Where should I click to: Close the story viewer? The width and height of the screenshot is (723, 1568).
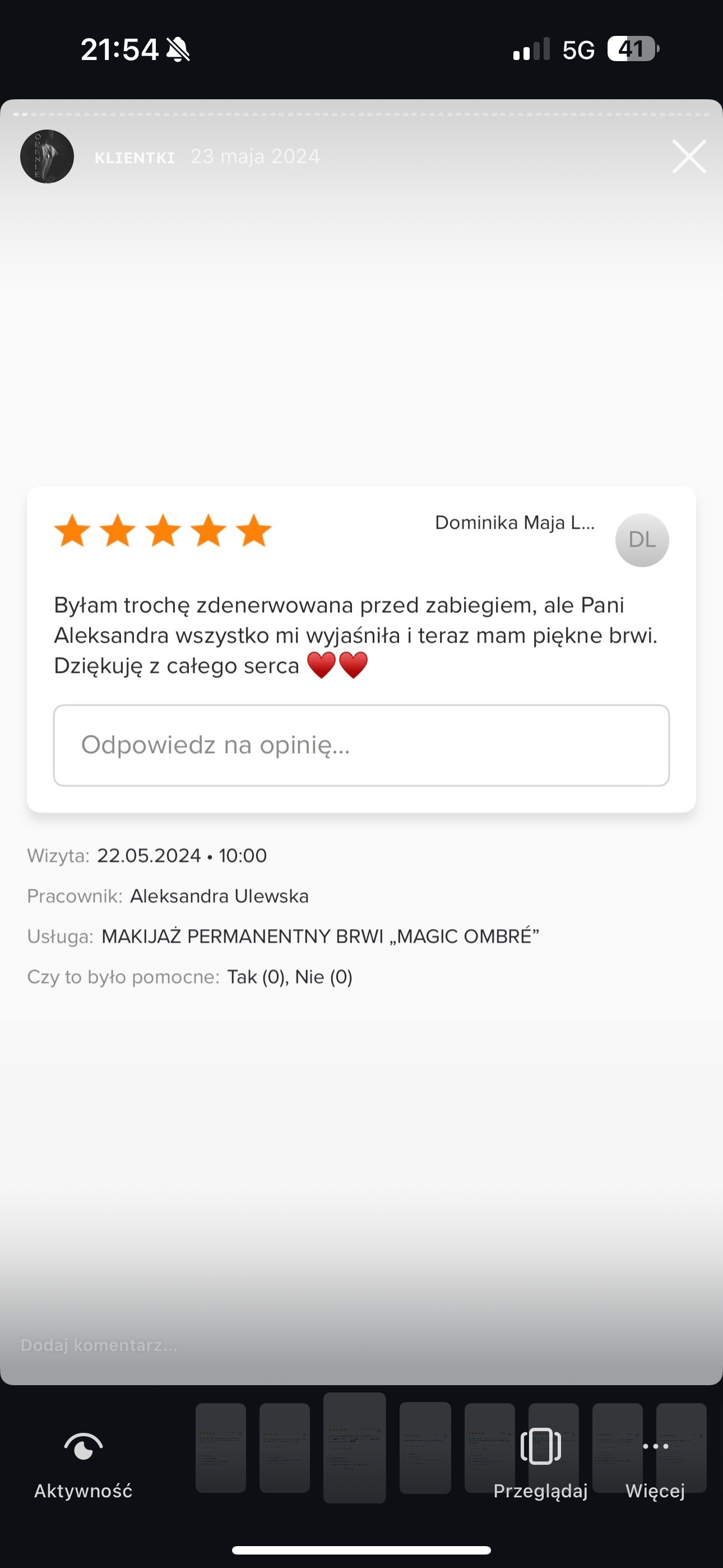pyautogui.click(x=689, y=156)
